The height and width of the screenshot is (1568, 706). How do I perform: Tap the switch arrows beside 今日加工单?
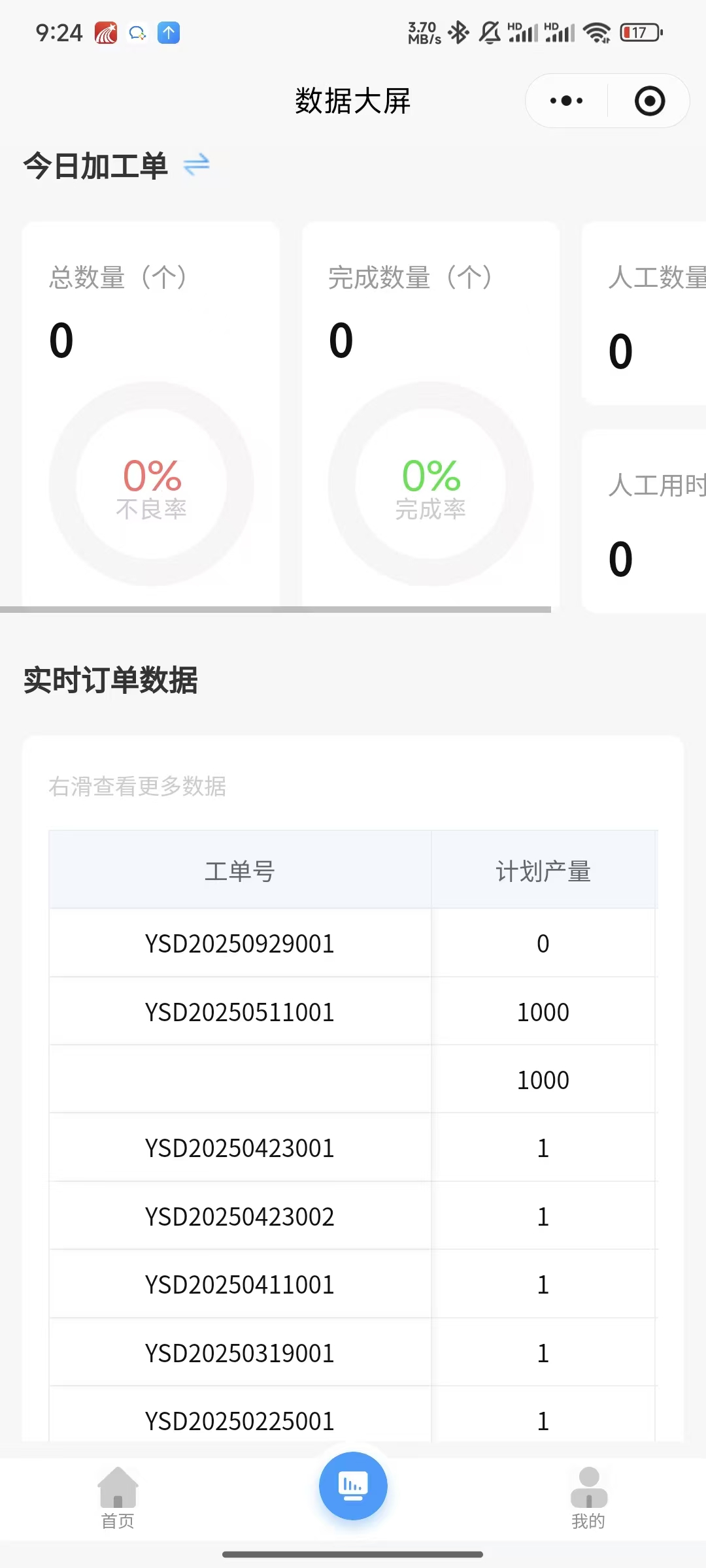point(196,164)
